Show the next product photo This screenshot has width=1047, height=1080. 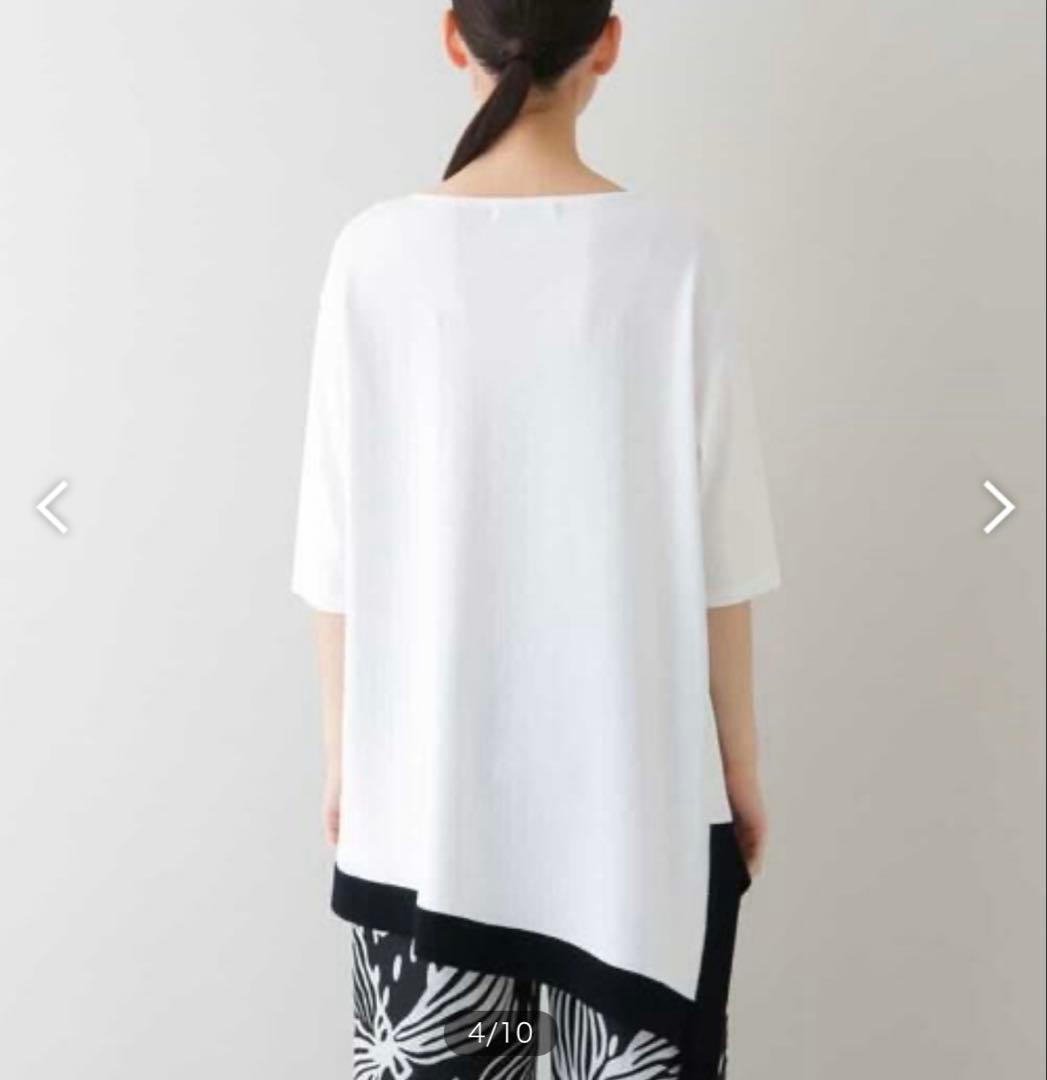click(997, 507)
